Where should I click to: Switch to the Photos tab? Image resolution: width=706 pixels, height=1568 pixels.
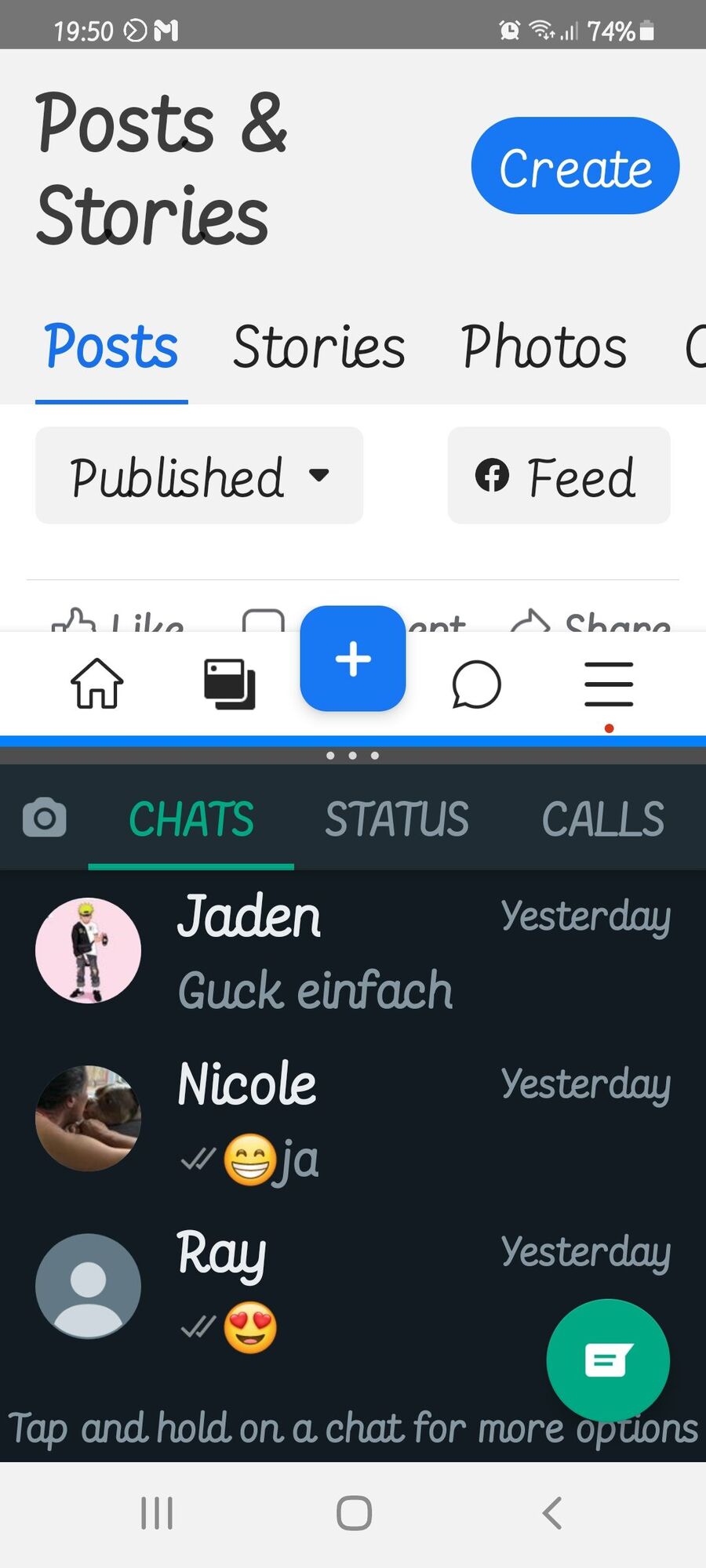[x=544, y=347]
